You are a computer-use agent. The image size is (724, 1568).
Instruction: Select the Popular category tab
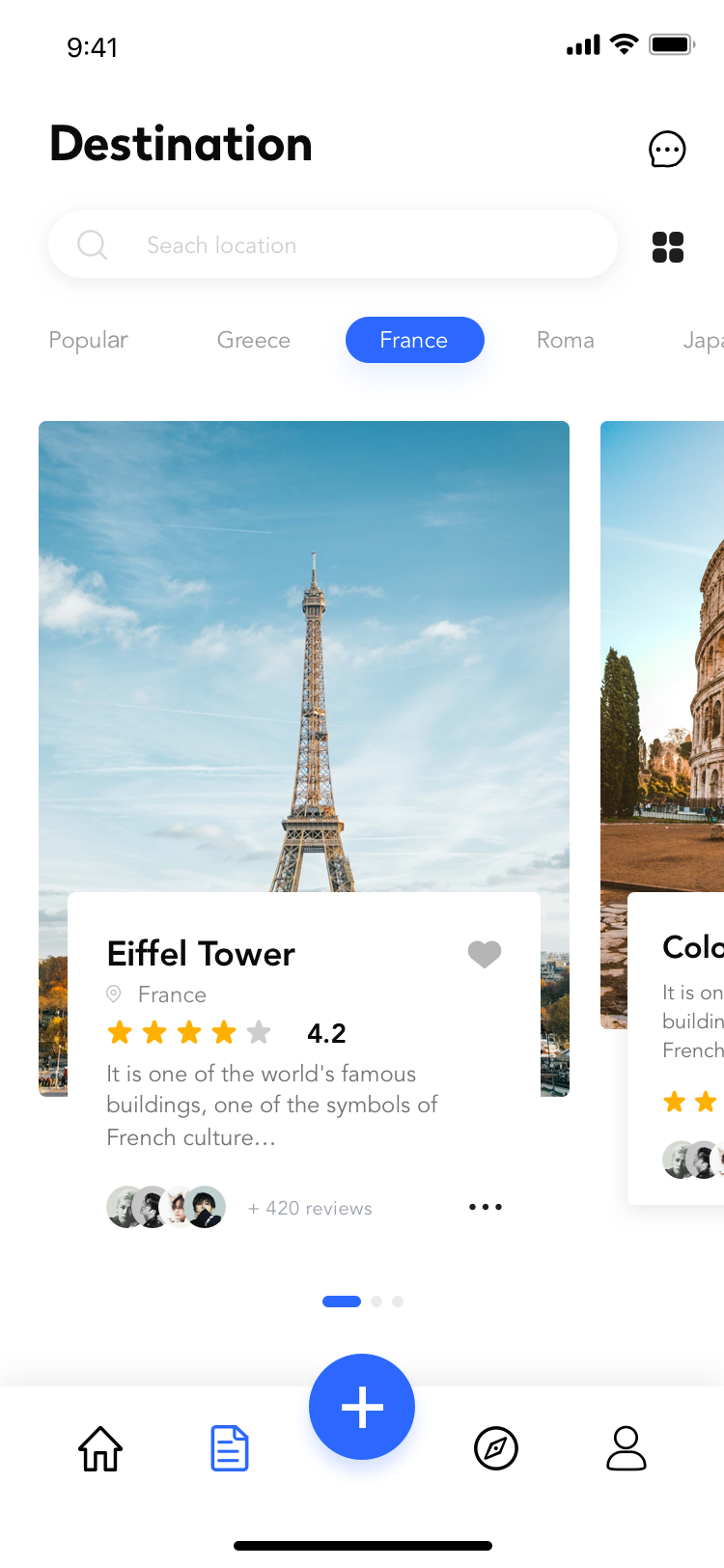[x=88, y=340]
